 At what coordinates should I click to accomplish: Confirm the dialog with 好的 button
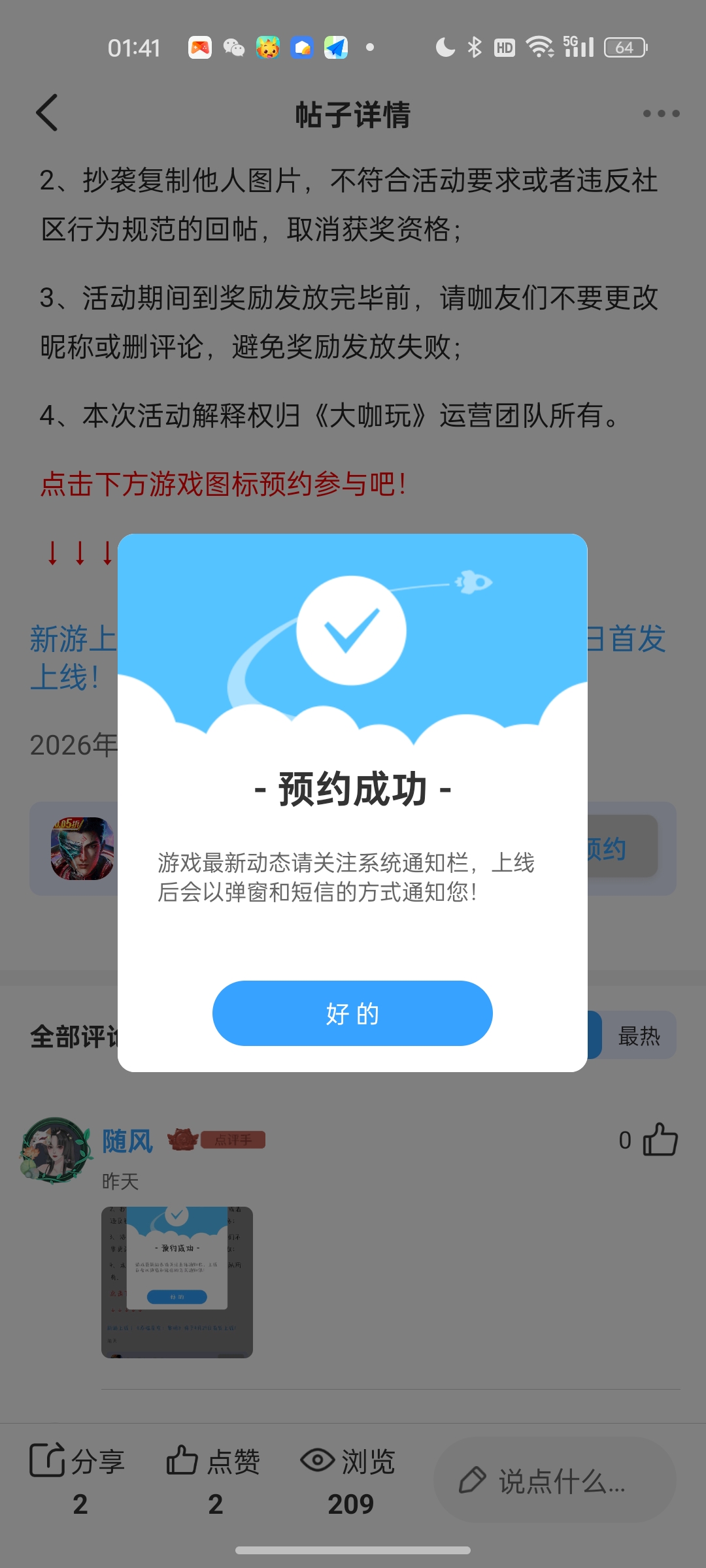(x=352, y=1013)
